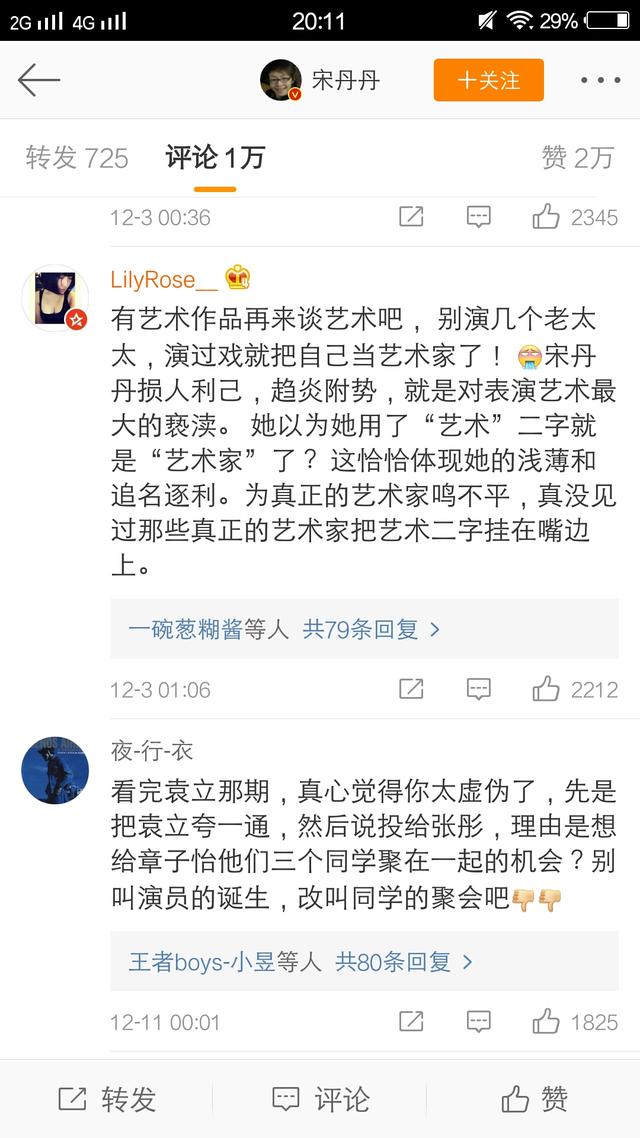Tap 赞 in the bottom bar
The width and height of the screenshot is (640, 1138).
point(534,1099)
